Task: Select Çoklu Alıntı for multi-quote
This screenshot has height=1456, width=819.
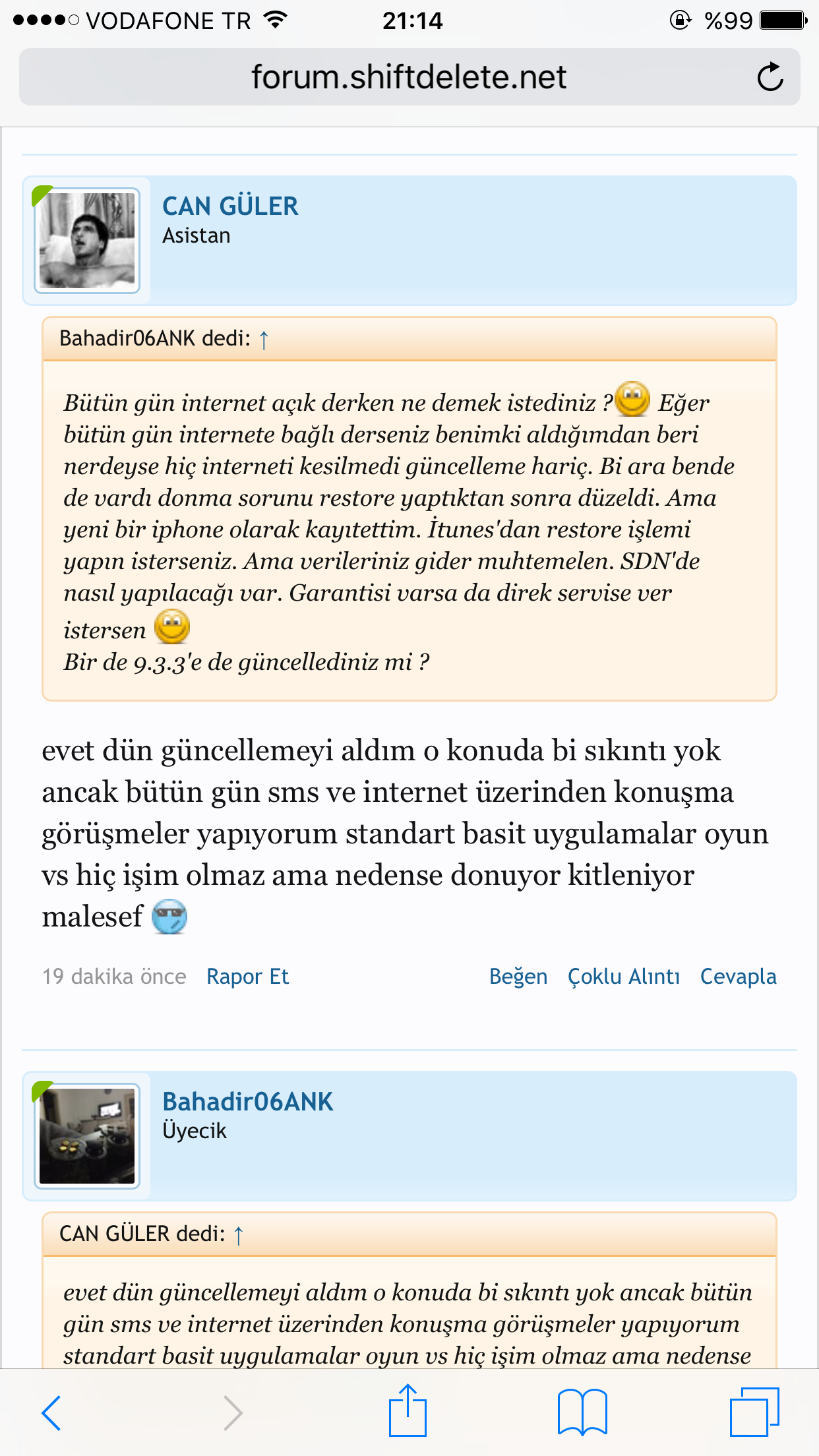Action: 623,977
